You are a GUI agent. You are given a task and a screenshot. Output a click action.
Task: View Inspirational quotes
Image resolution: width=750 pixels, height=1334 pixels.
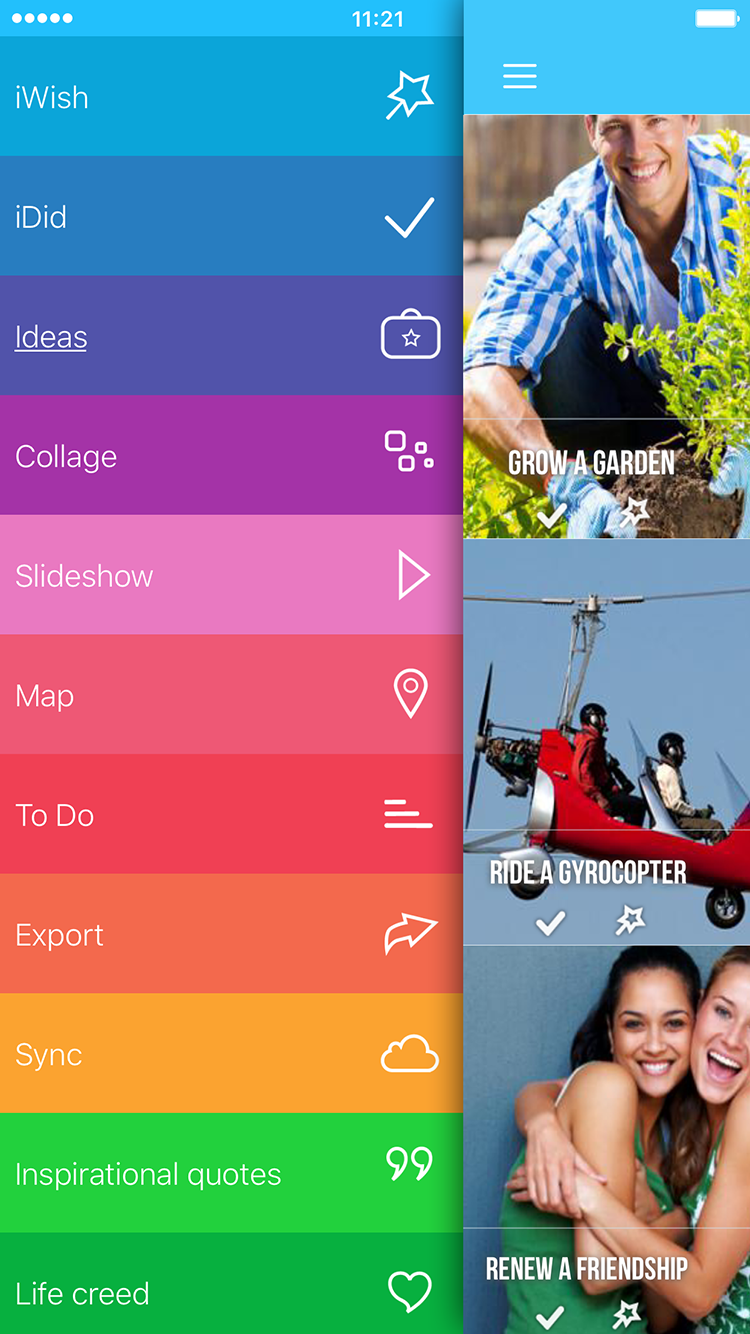click(x=230, y=1174)
